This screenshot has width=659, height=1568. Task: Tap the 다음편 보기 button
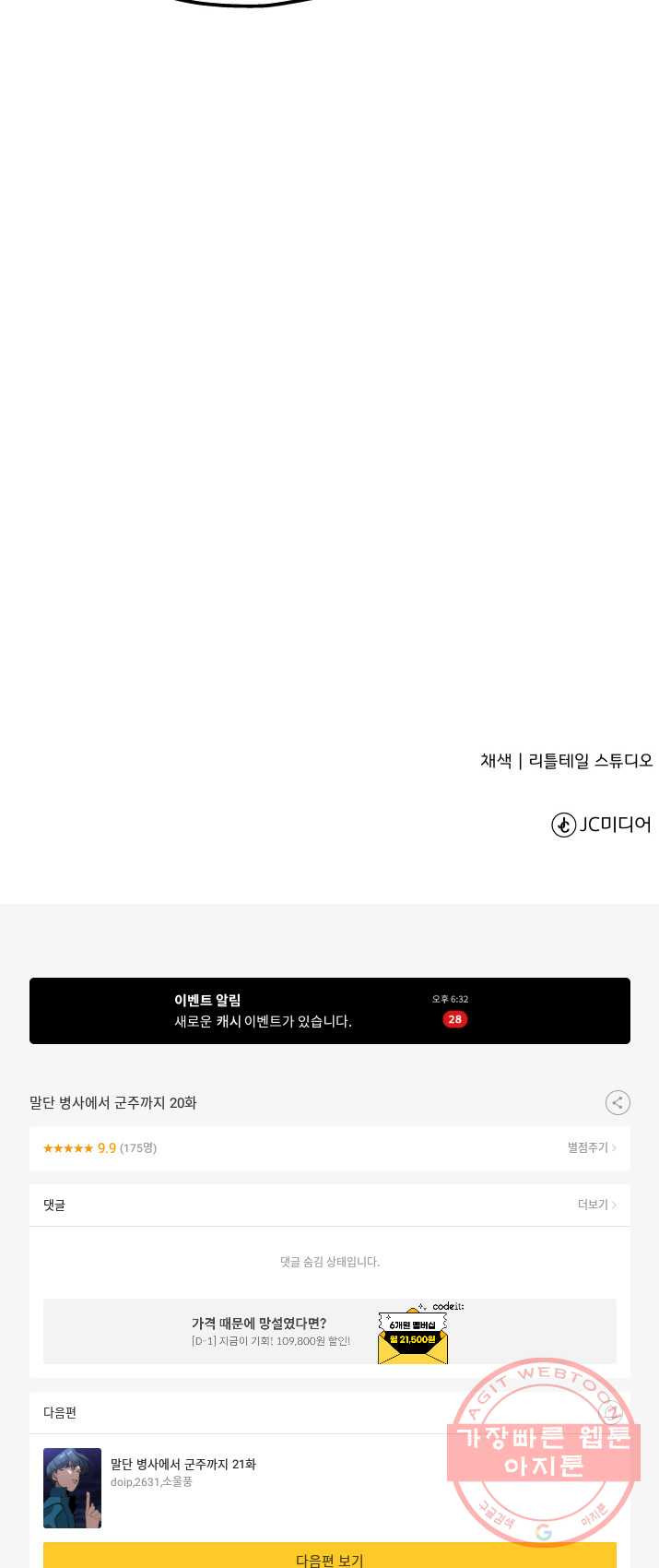pos(329,1558)
